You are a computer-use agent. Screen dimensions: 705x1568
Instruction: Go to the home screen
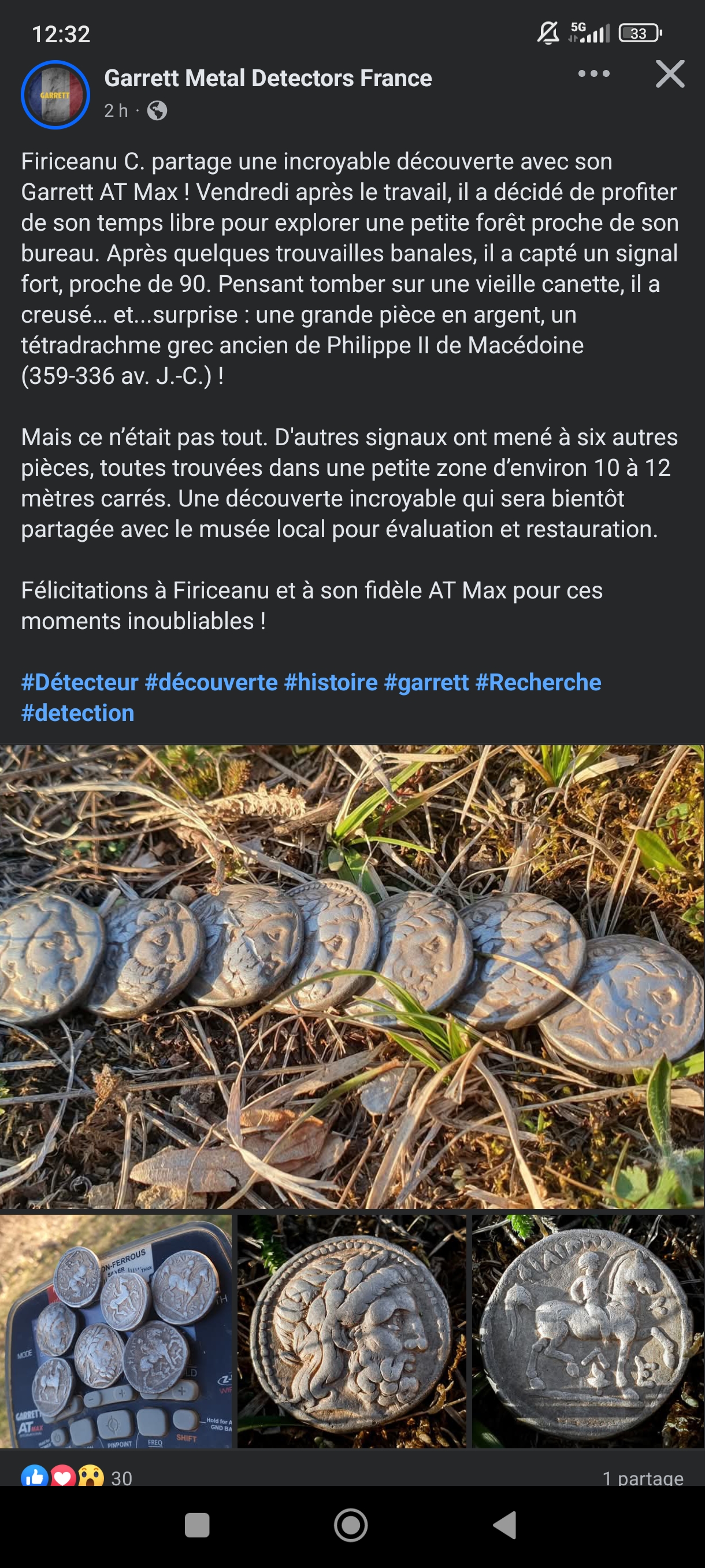[x=351, y=1525]
